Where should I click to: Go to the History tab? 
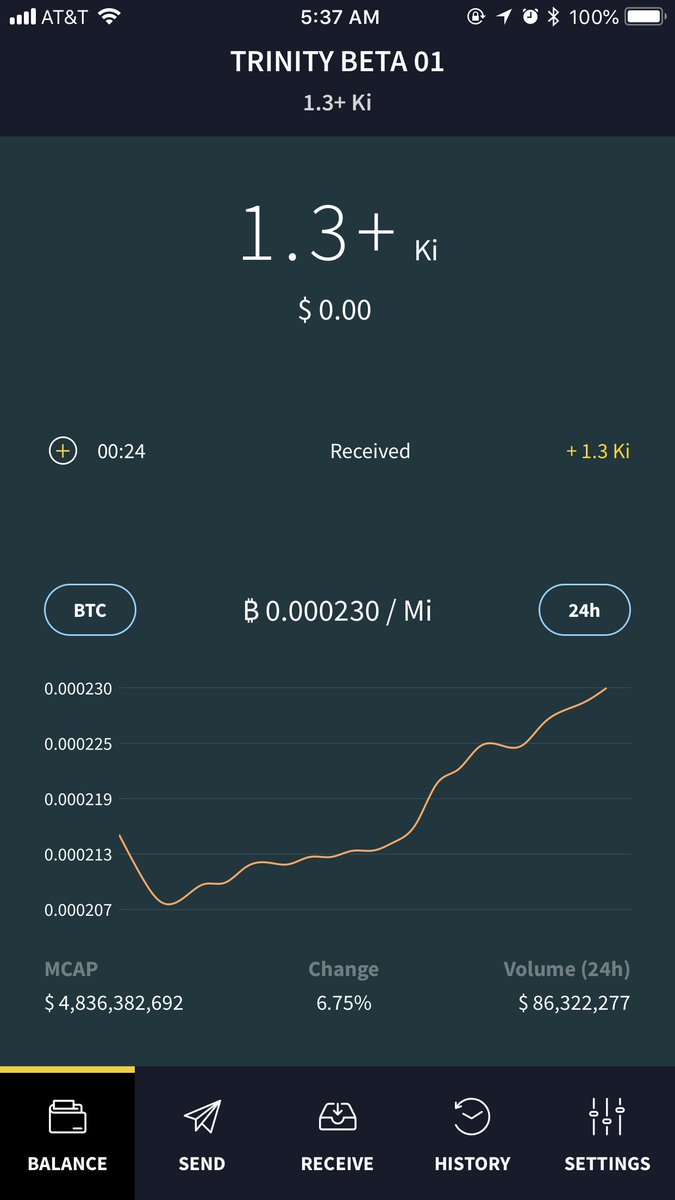(x=472, y=1134)
